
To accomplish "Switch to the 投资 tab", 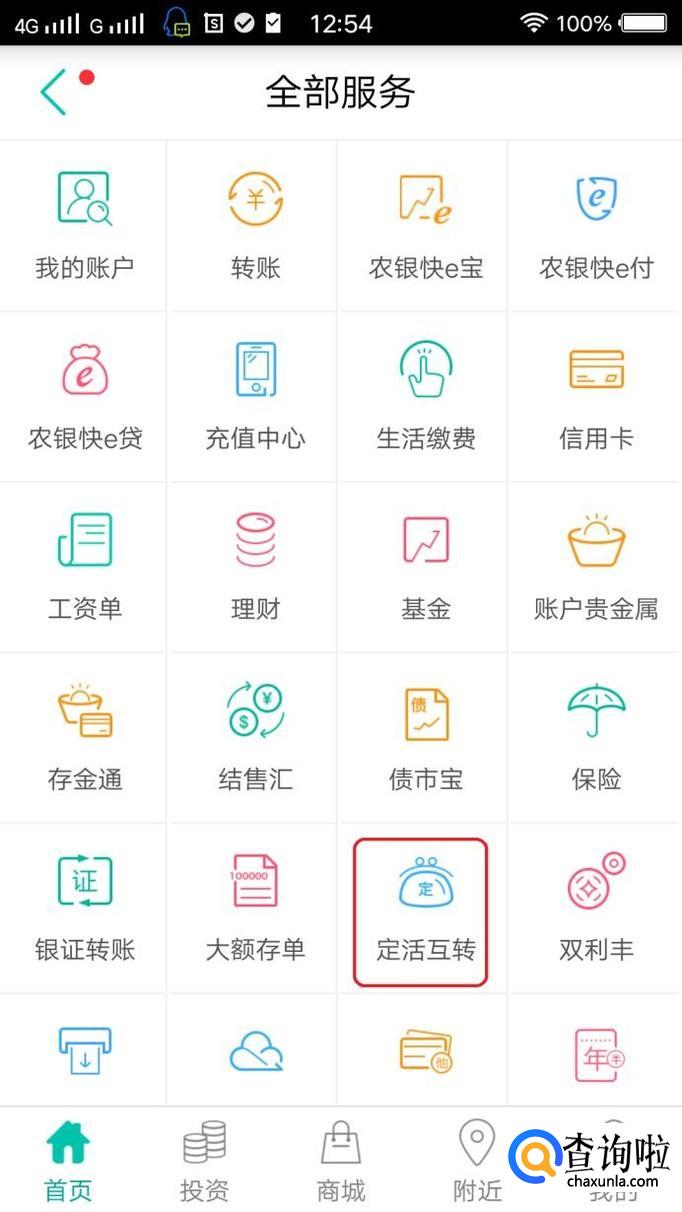I will pyautogui.click(x=204, y=1160).
